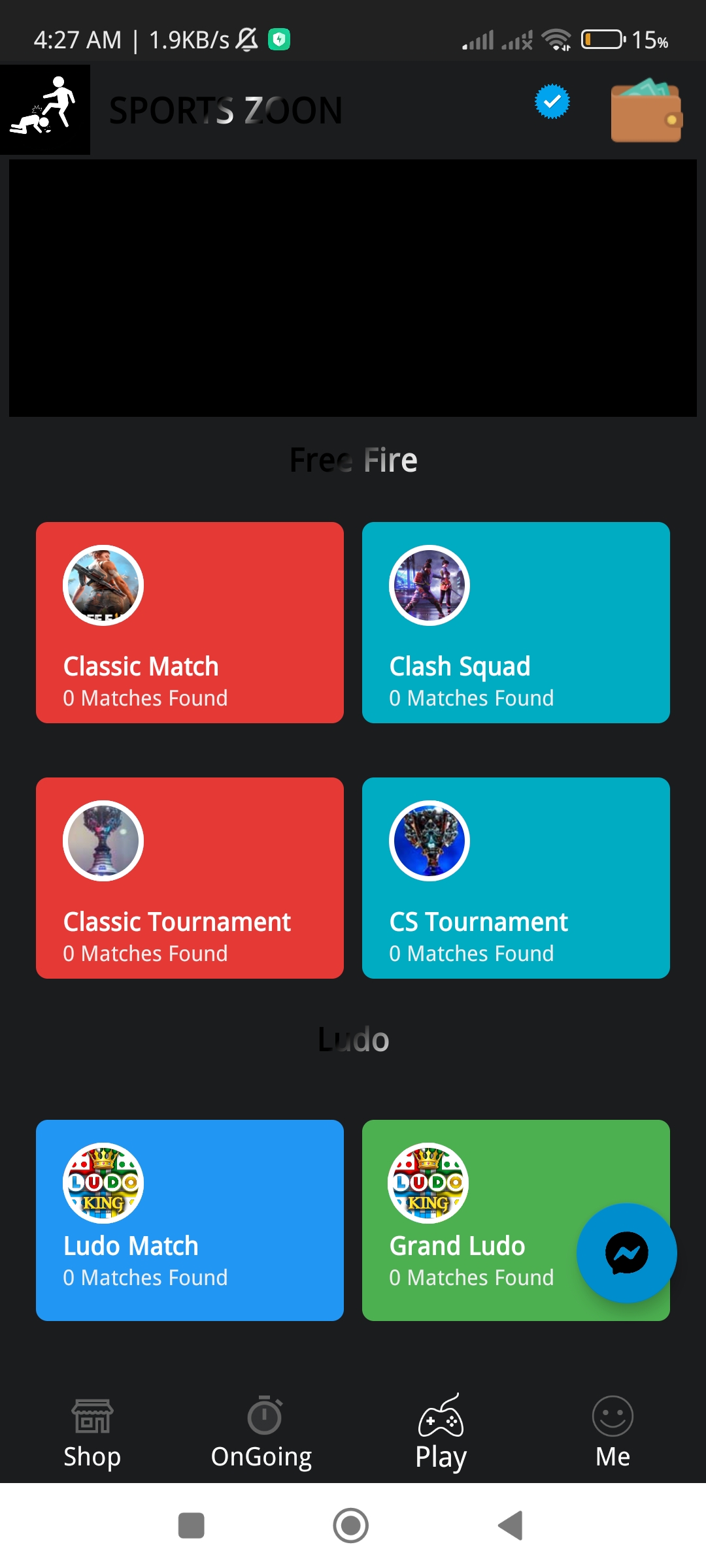Switch to the Play tab

pyautogui.click(x=441, y=1433)
